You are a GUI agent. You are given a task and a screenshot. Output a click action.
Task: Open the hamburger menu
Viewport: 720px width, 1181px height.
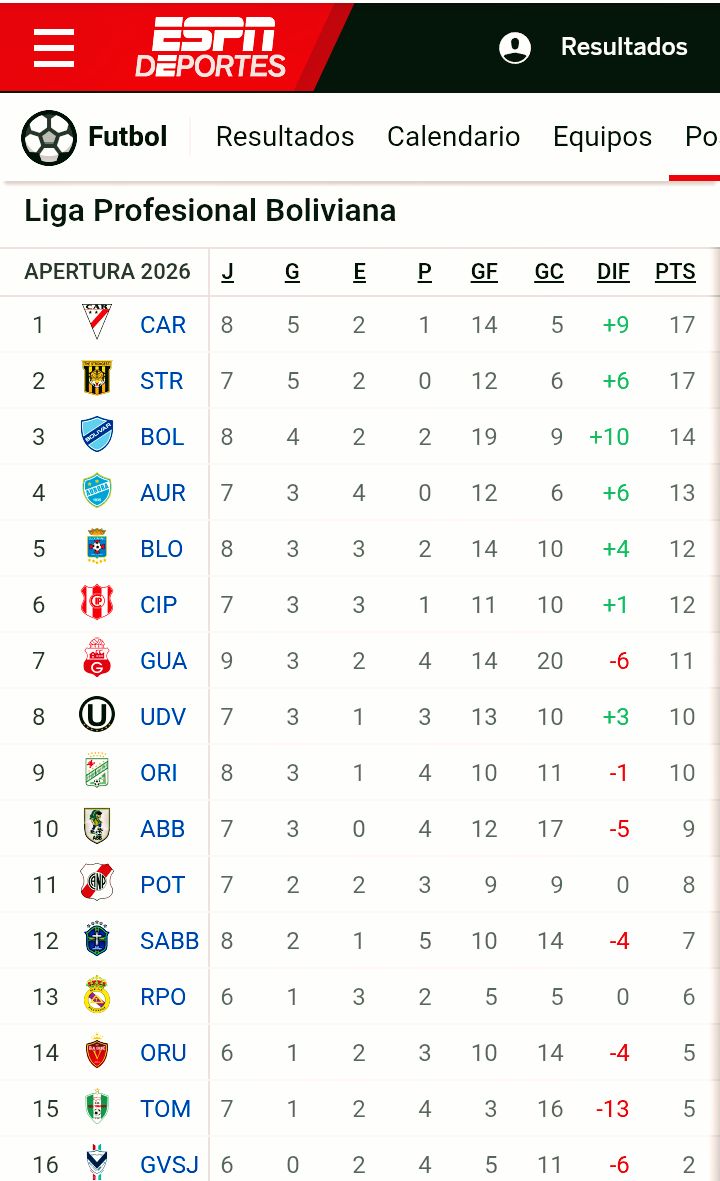53,47
